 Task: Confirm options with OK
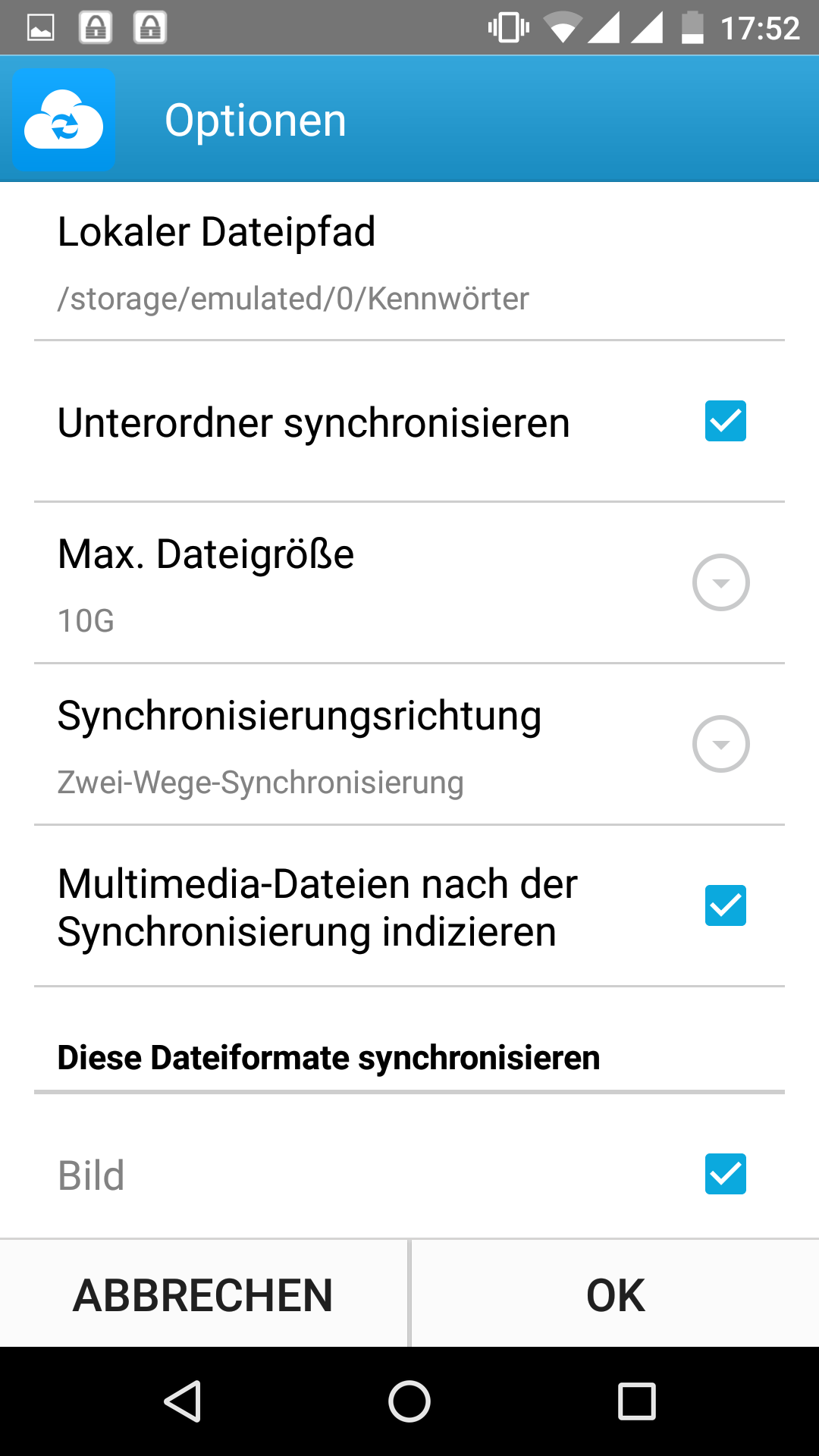[615, 1294]
